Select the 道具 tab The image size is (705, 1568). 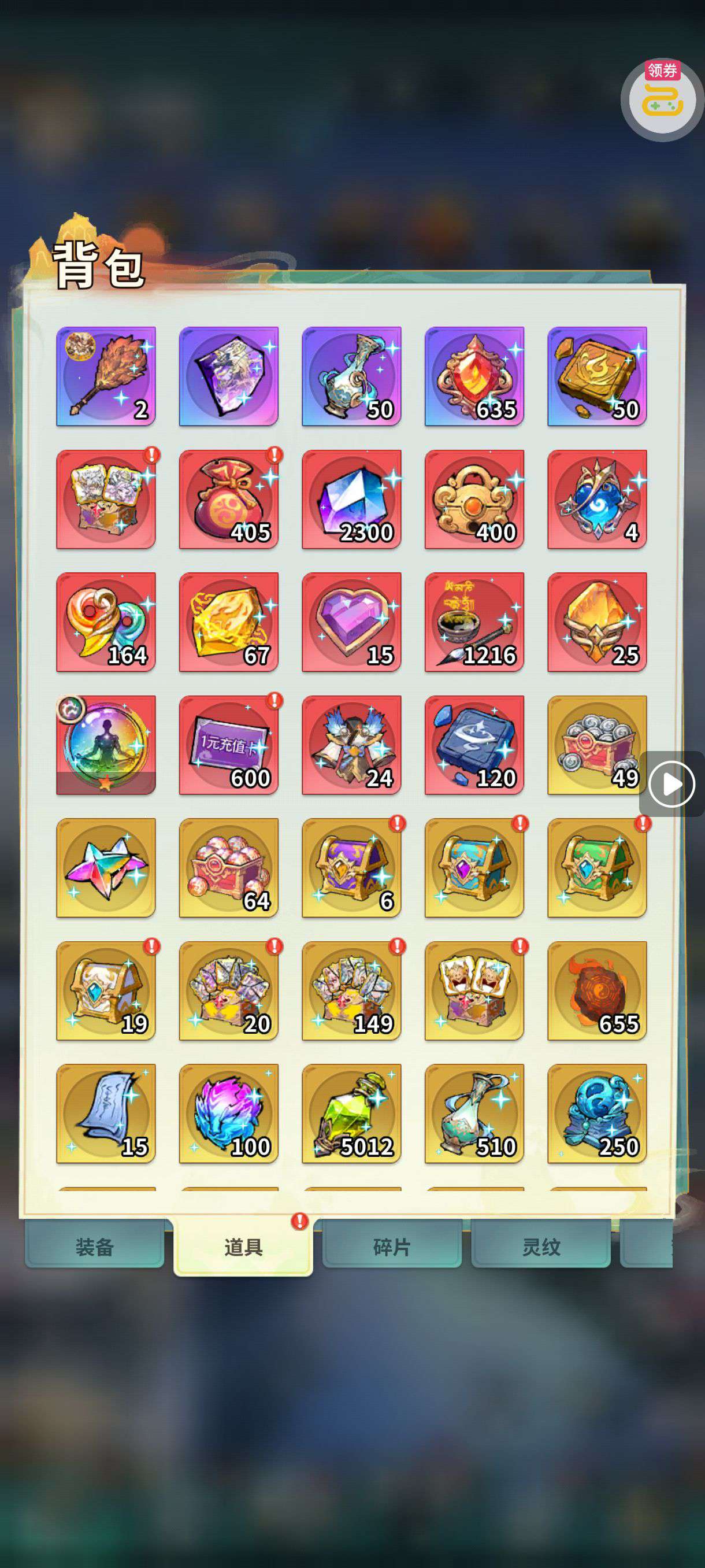click(x=243, y=1247)
